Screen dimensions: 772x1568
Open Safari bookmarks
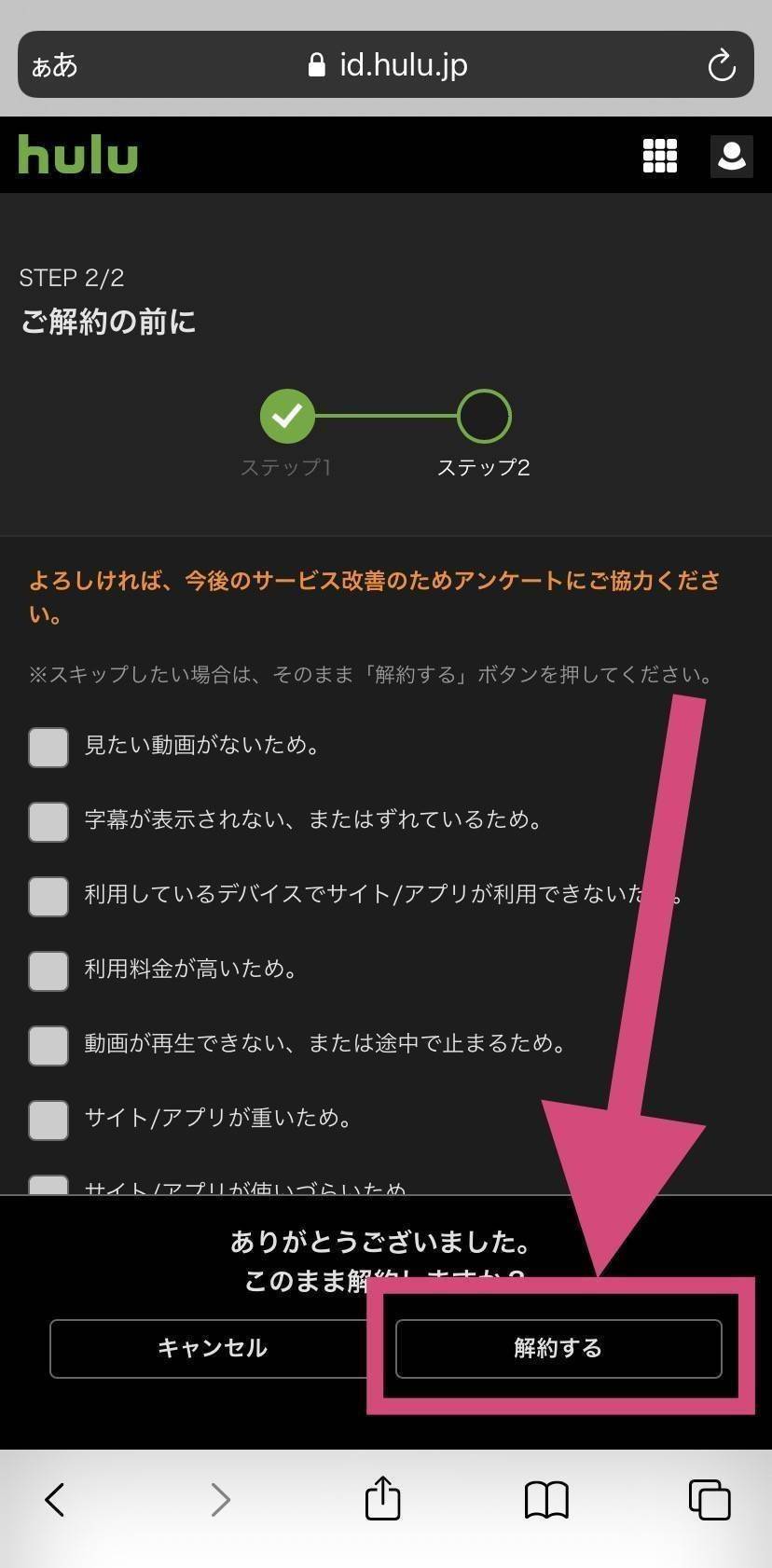click(546, 1500)
